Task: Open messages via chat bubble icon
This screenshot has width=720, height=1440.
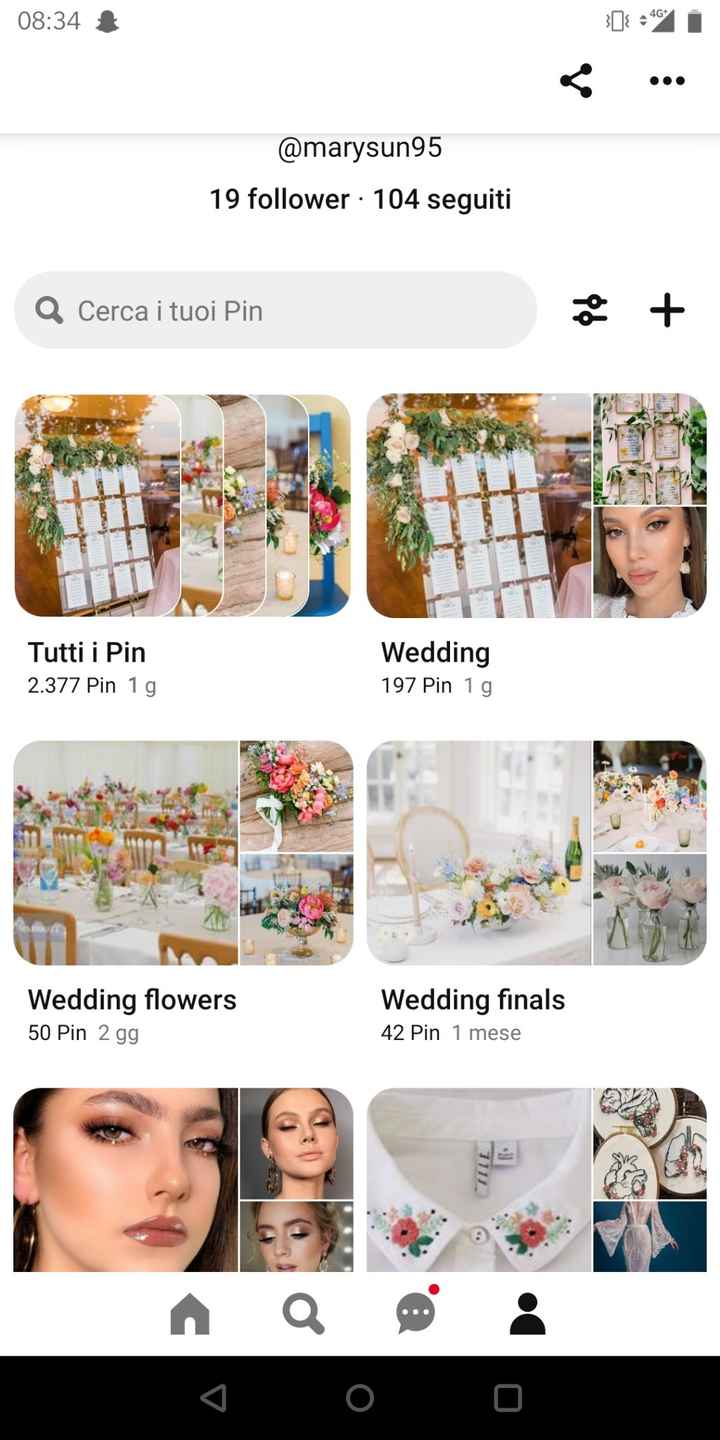Action: 414,1314
